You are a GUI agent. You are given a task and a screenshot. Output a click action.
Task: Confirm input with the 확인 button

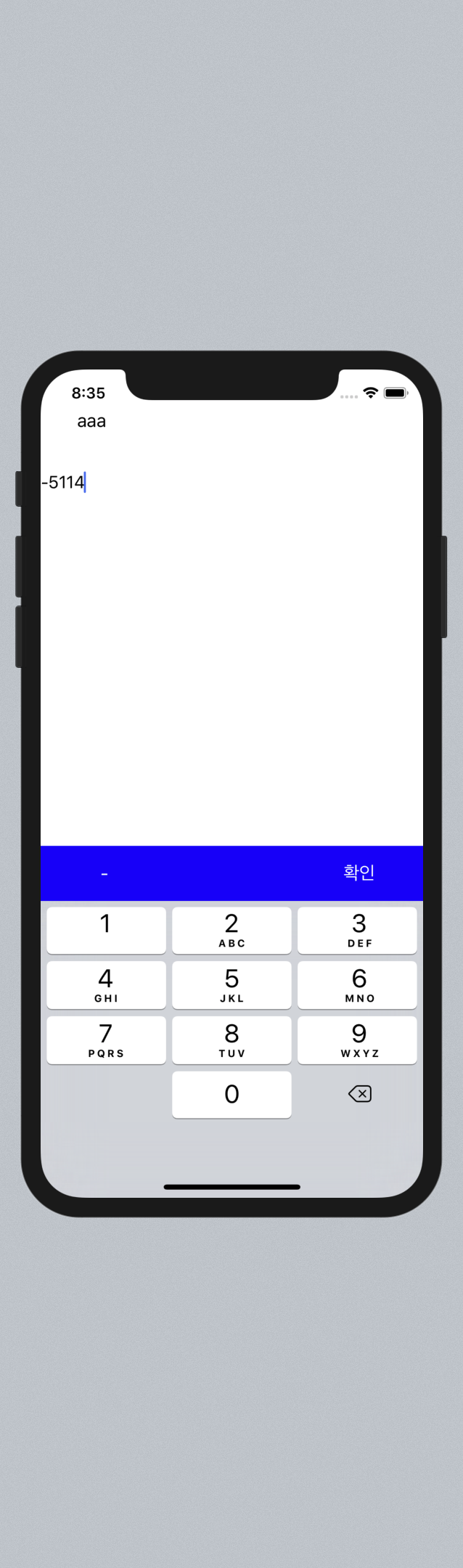click(x=358, y=872)
